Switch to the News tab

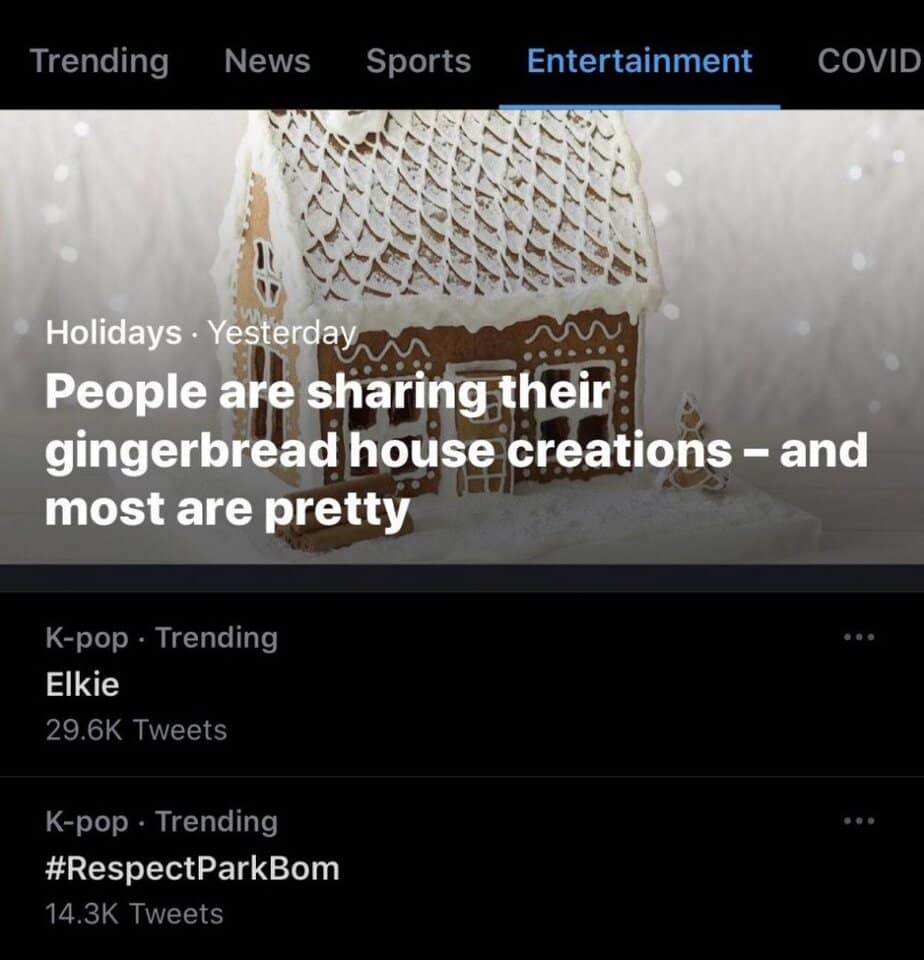click(x=267, y=61)
